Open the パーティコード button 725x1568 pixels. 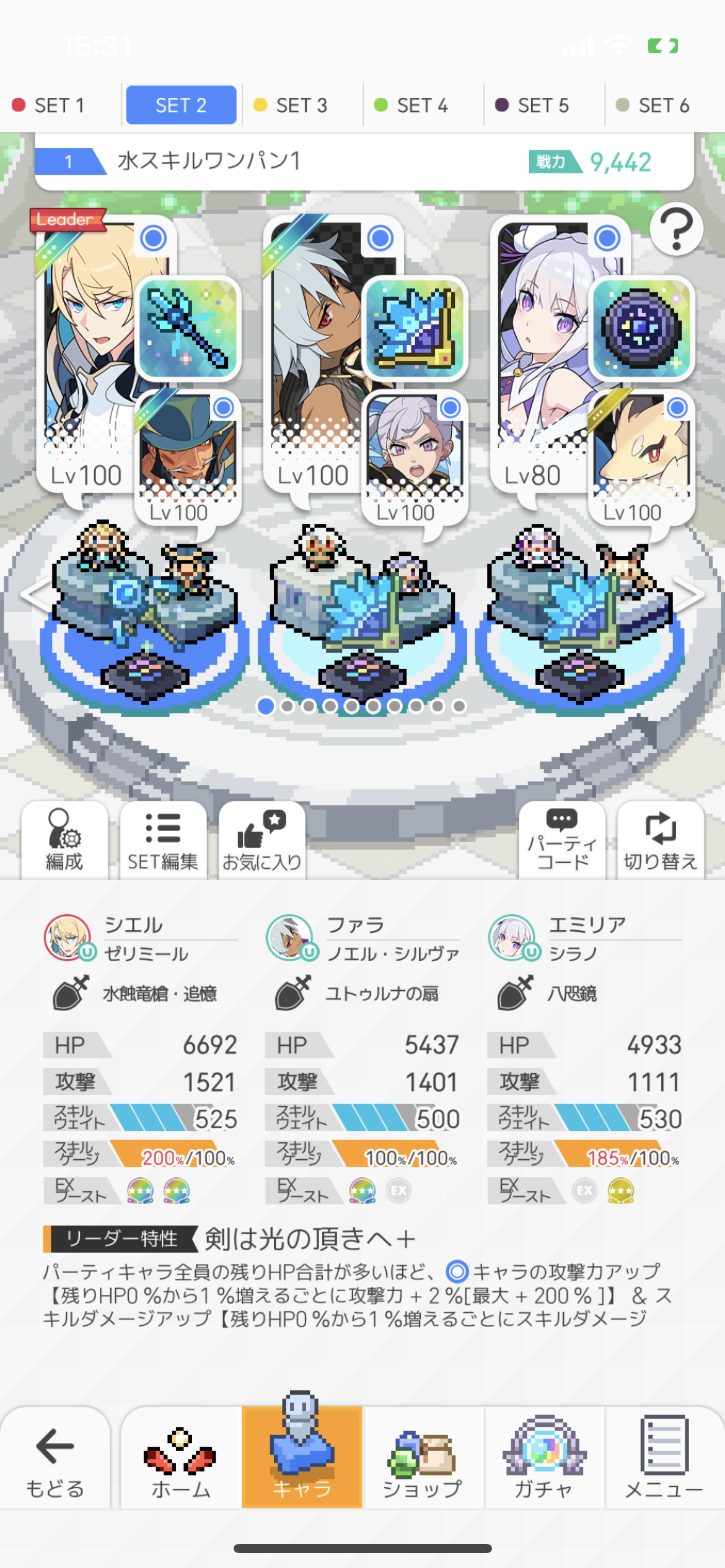pos(562,840)
